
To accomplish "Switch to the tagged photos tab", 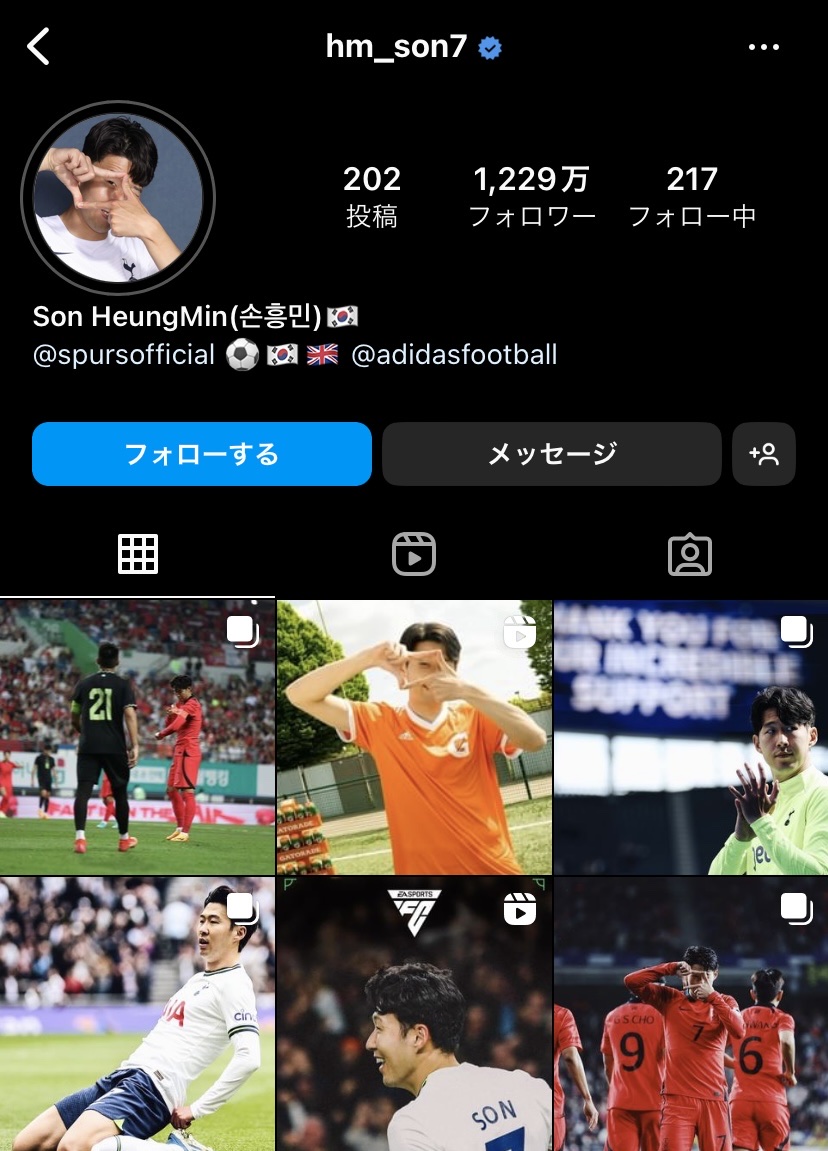I will 690,554.
